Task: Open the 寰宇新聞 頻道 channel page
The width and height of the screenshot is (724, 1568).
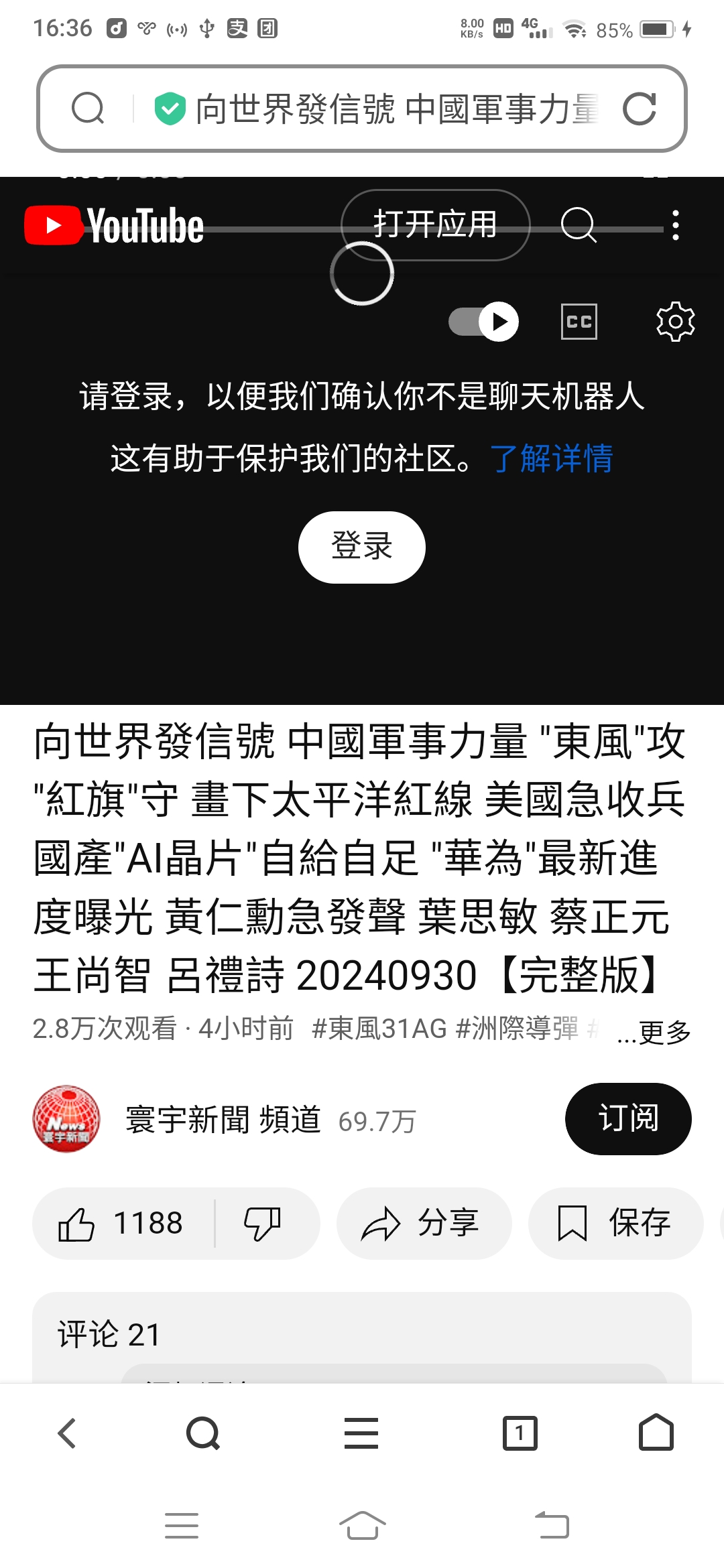Action: [x=223, y=1120]
